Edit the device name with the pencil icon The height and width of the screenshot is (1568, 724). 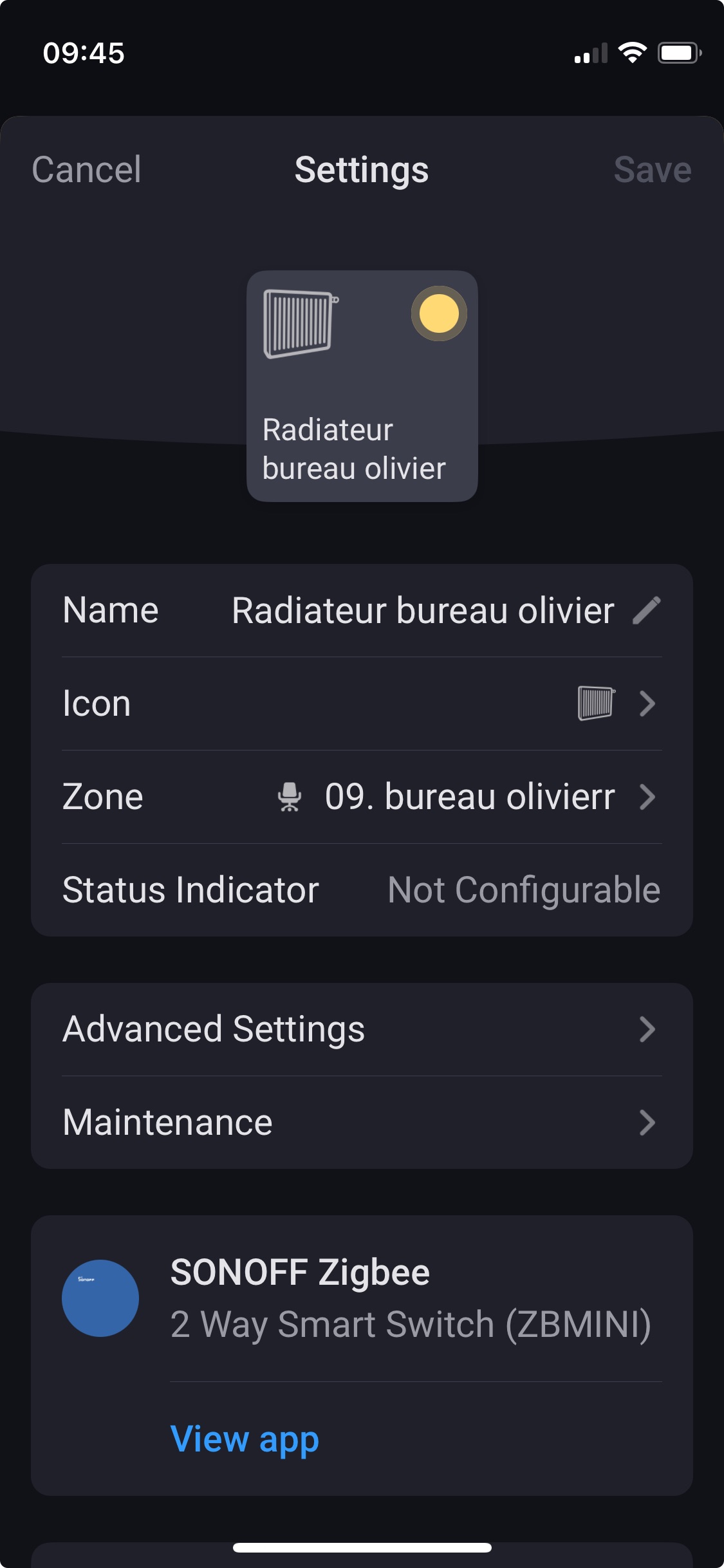[x=646, y=610]
